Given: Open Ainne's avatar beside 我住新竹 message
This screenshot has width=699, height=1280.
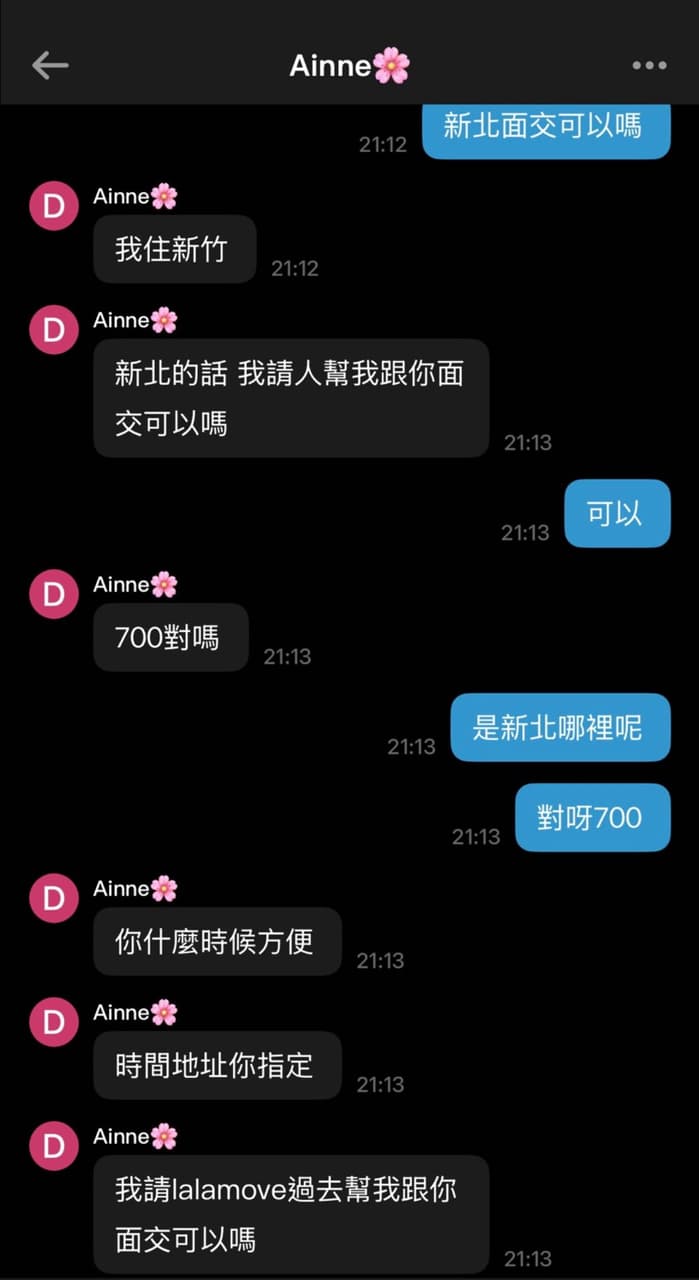Looking at the screenshot, I should [x=54, y=206].
